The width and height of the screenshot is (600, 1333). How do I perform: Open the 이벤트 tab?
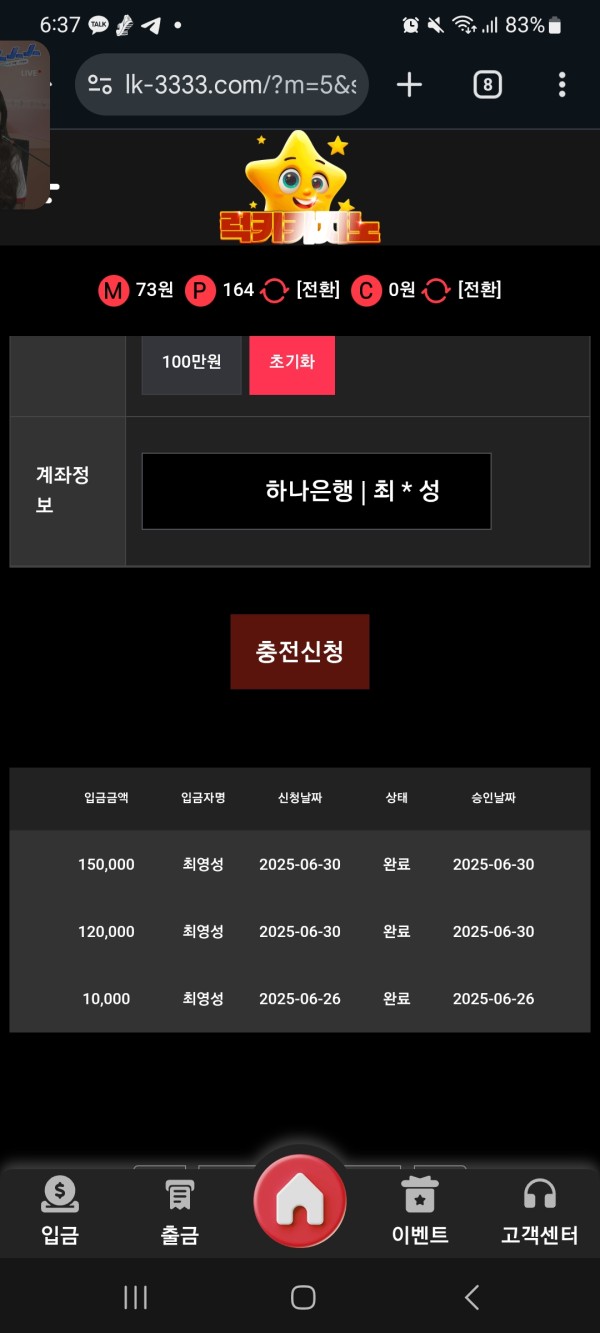coord(420,1211)
